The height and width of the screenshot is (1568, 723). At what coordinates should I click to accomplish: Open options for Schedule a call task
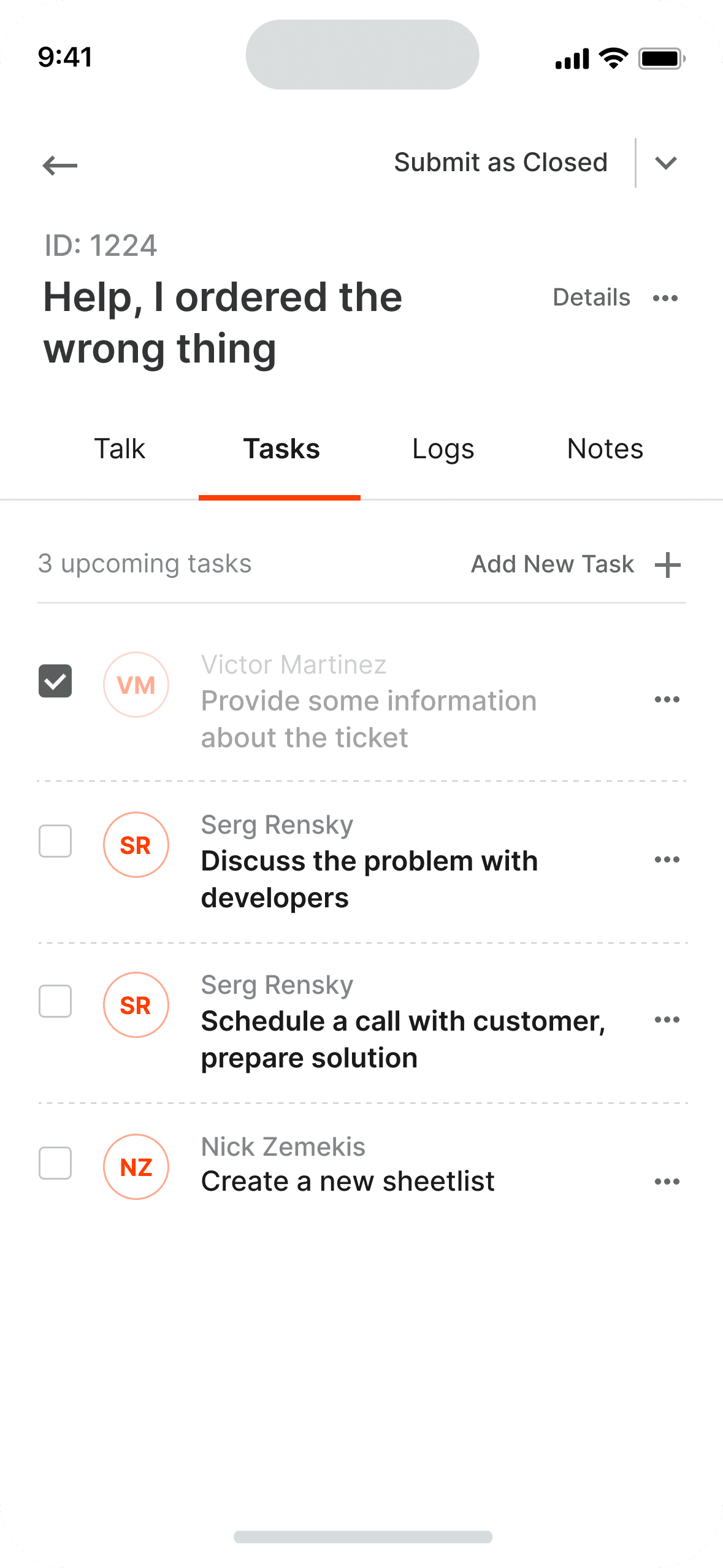pyautogui.click(x=668, y=1020)
